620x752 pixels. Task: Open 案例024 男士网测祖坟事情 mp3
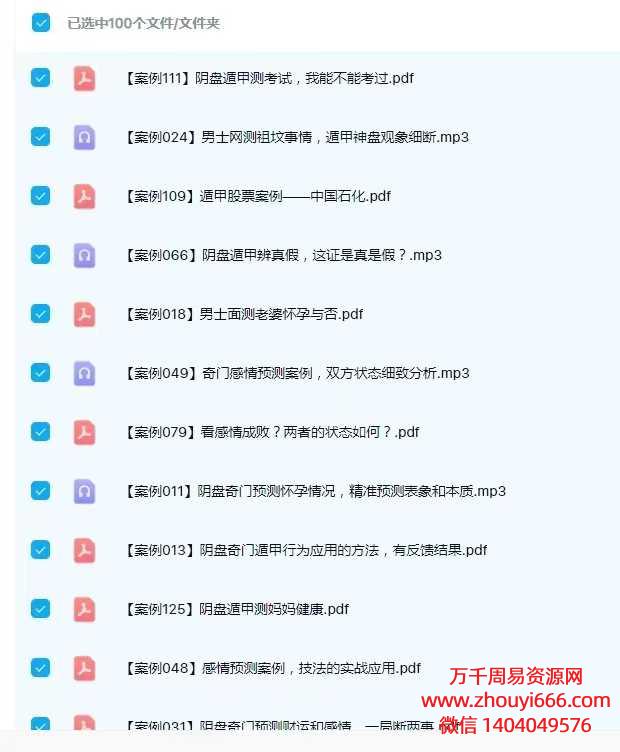point(297,137)
